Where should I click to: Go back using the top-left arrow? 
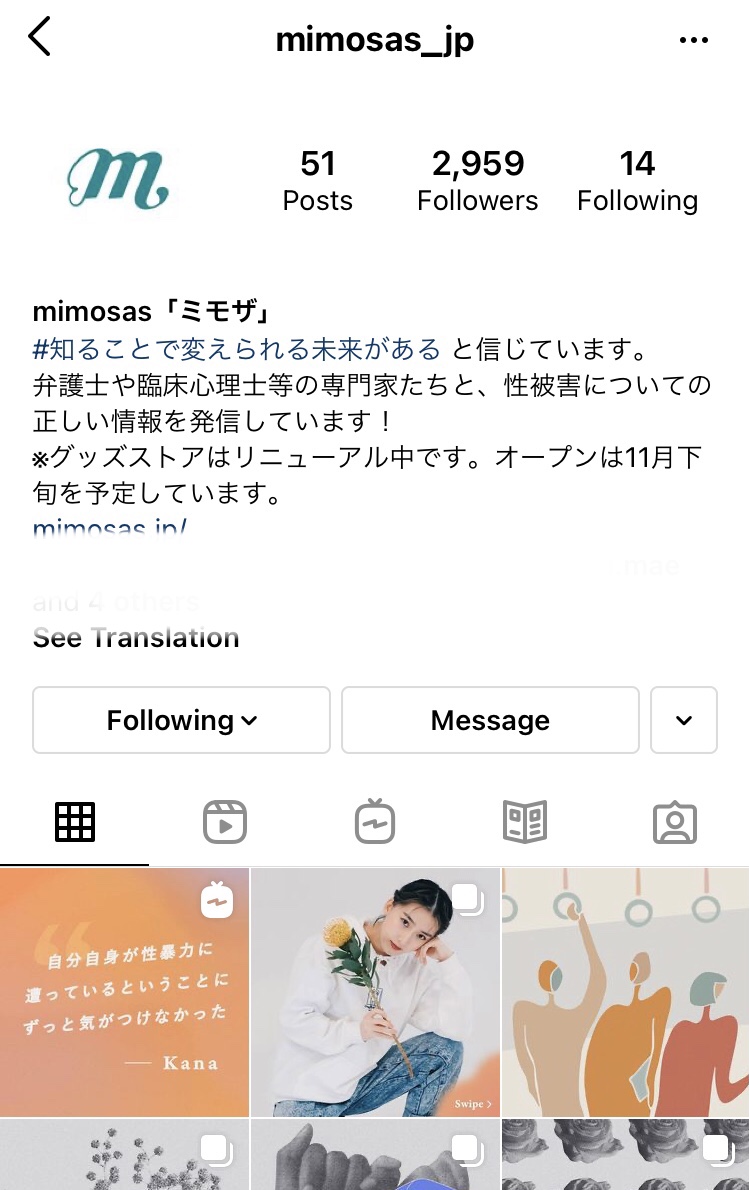39,38
